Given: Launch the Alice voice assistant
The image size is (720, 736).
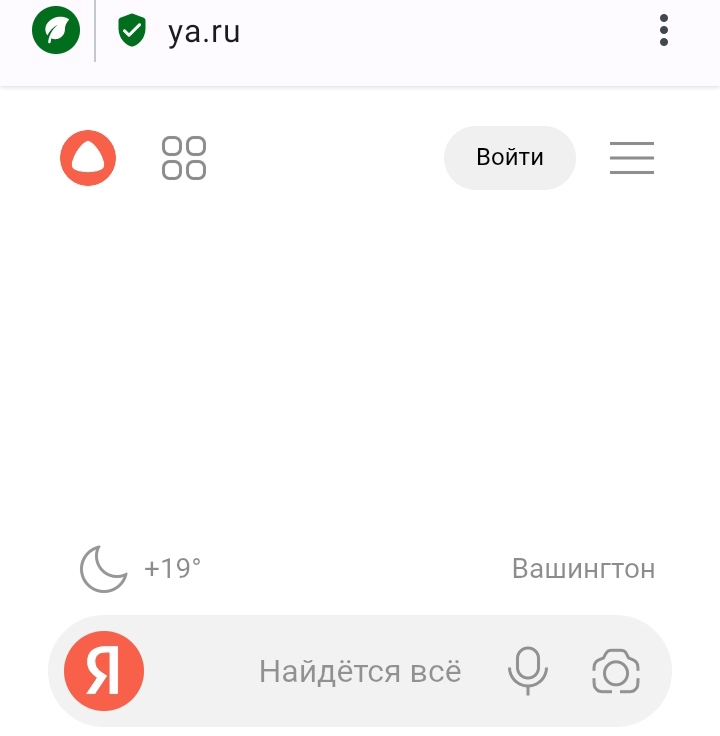Looking at the screenshot, I should [x=88, y=158].
